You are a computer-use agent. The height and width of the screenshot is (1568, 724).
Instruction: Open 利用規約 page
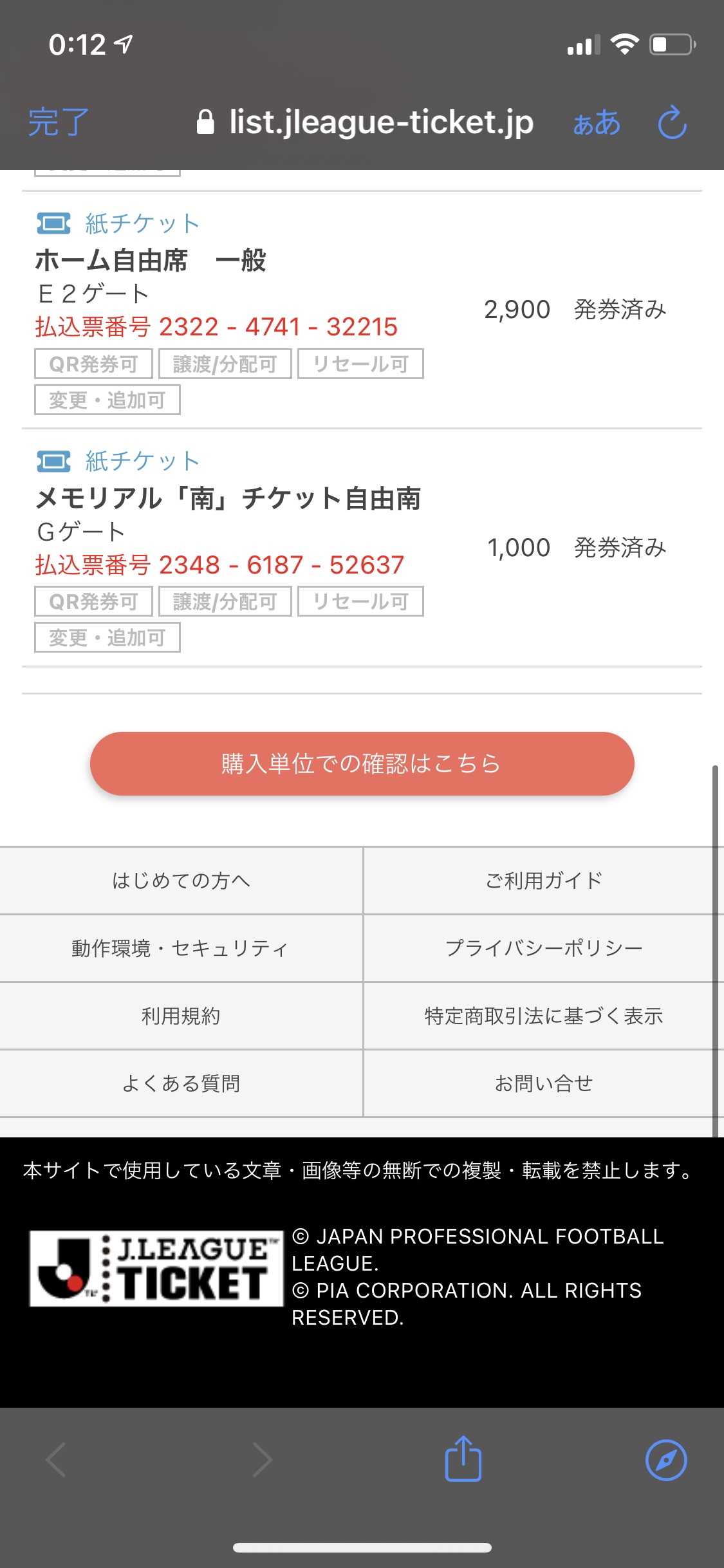[x=181, y=1016]
